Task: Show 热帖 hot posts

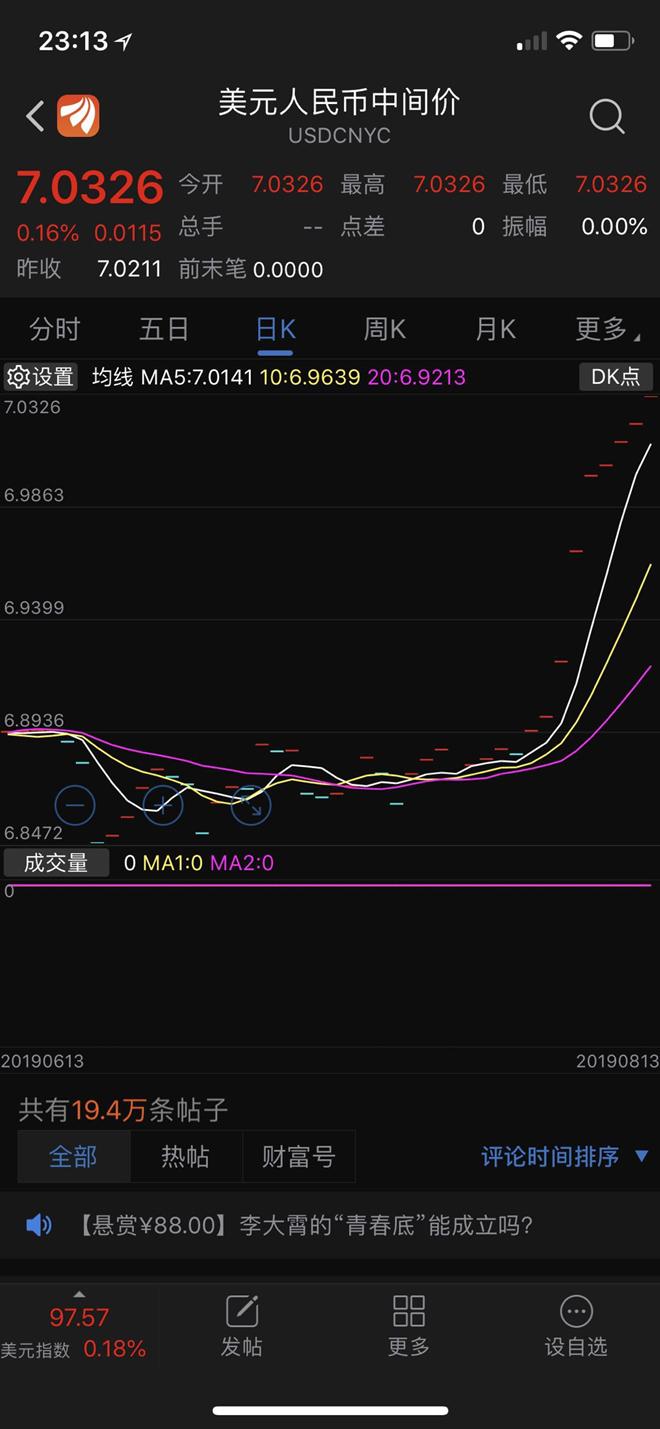Action: coord(186,1157)
